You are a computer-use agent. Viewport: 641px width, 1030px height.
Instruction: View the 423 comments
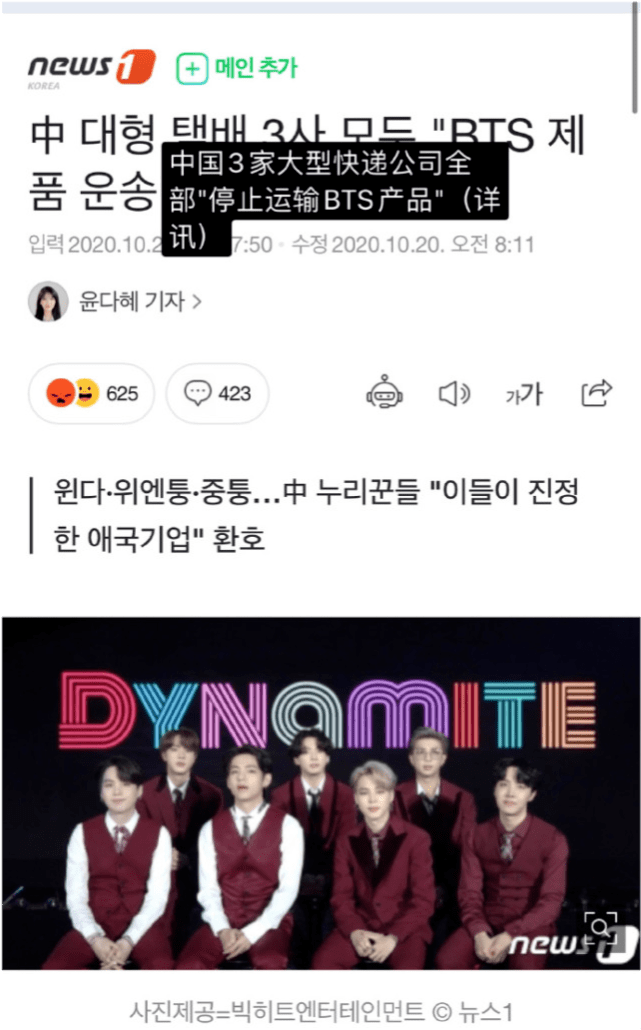point(217,393)
